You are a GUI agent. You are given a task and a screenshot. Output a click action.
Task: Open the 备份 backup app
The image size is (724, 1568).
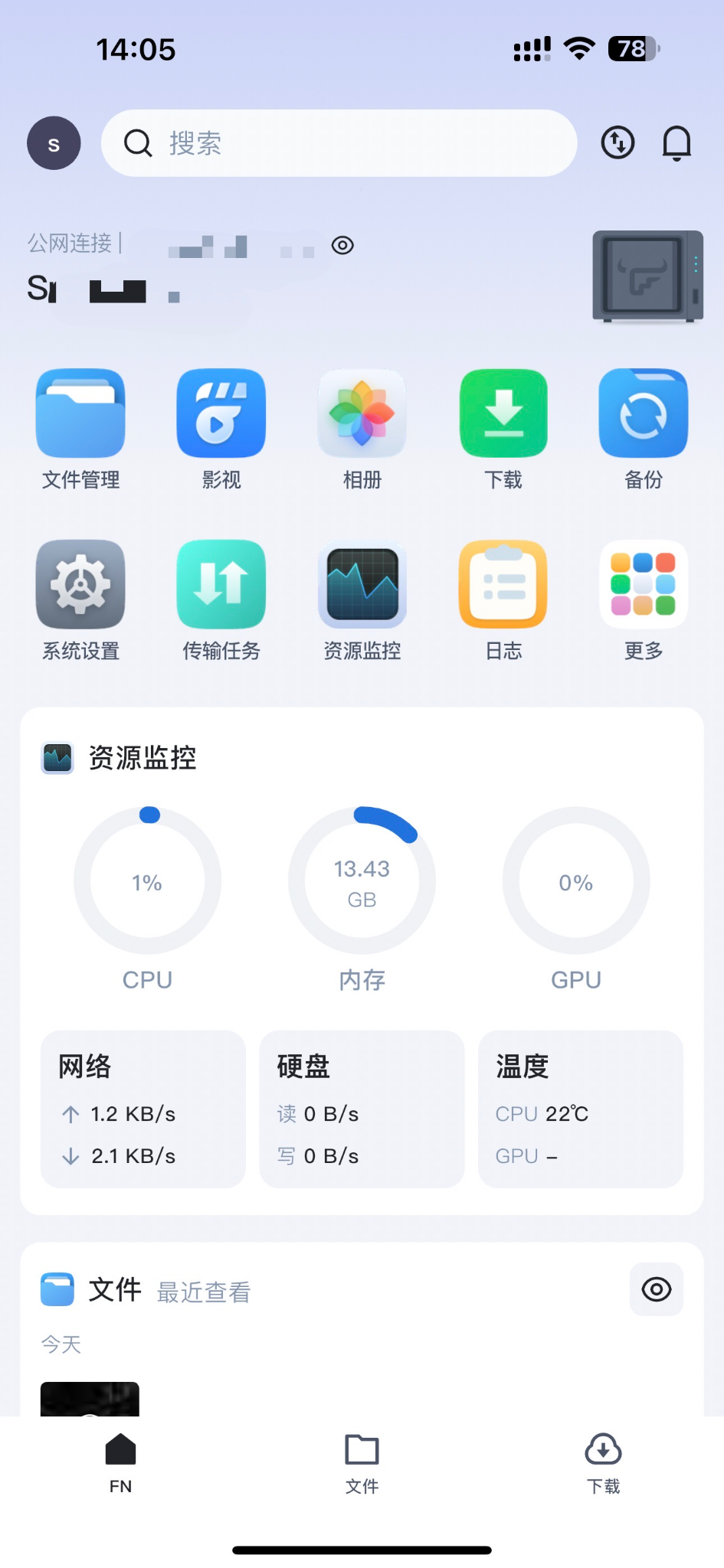click(x=644, y=414)
